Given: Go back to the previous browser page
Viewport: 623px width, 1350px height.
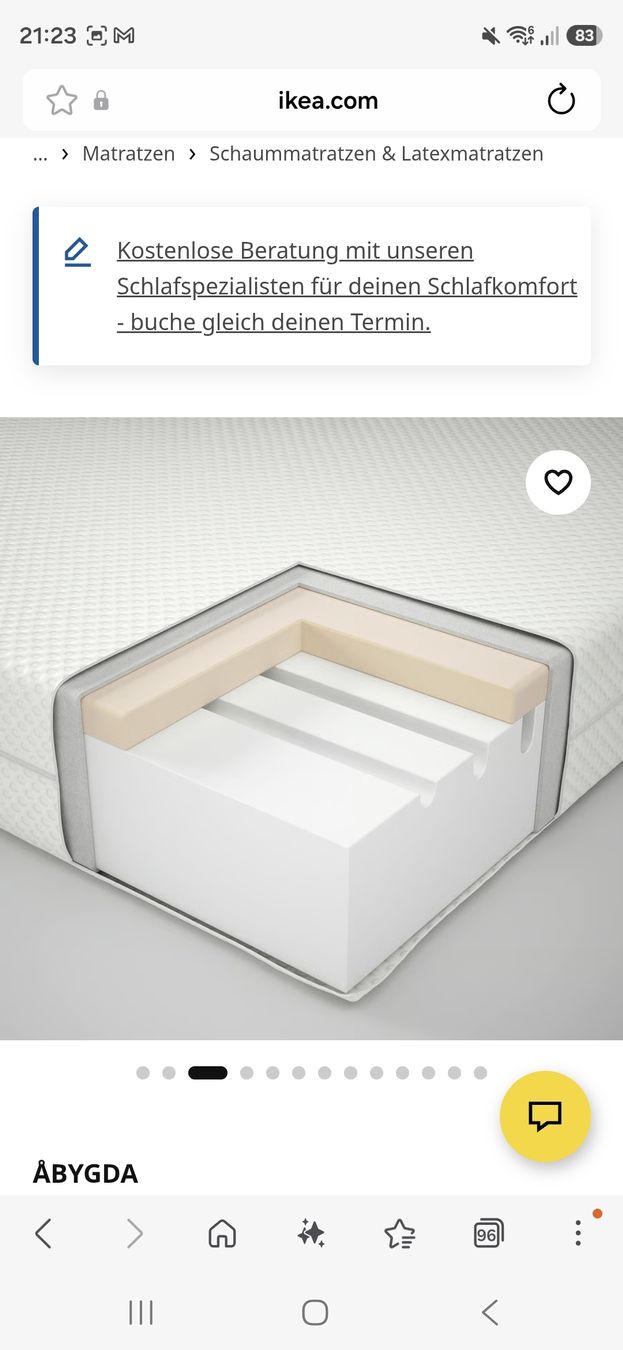Looking at the screenshot, I should pos(43,1234).
